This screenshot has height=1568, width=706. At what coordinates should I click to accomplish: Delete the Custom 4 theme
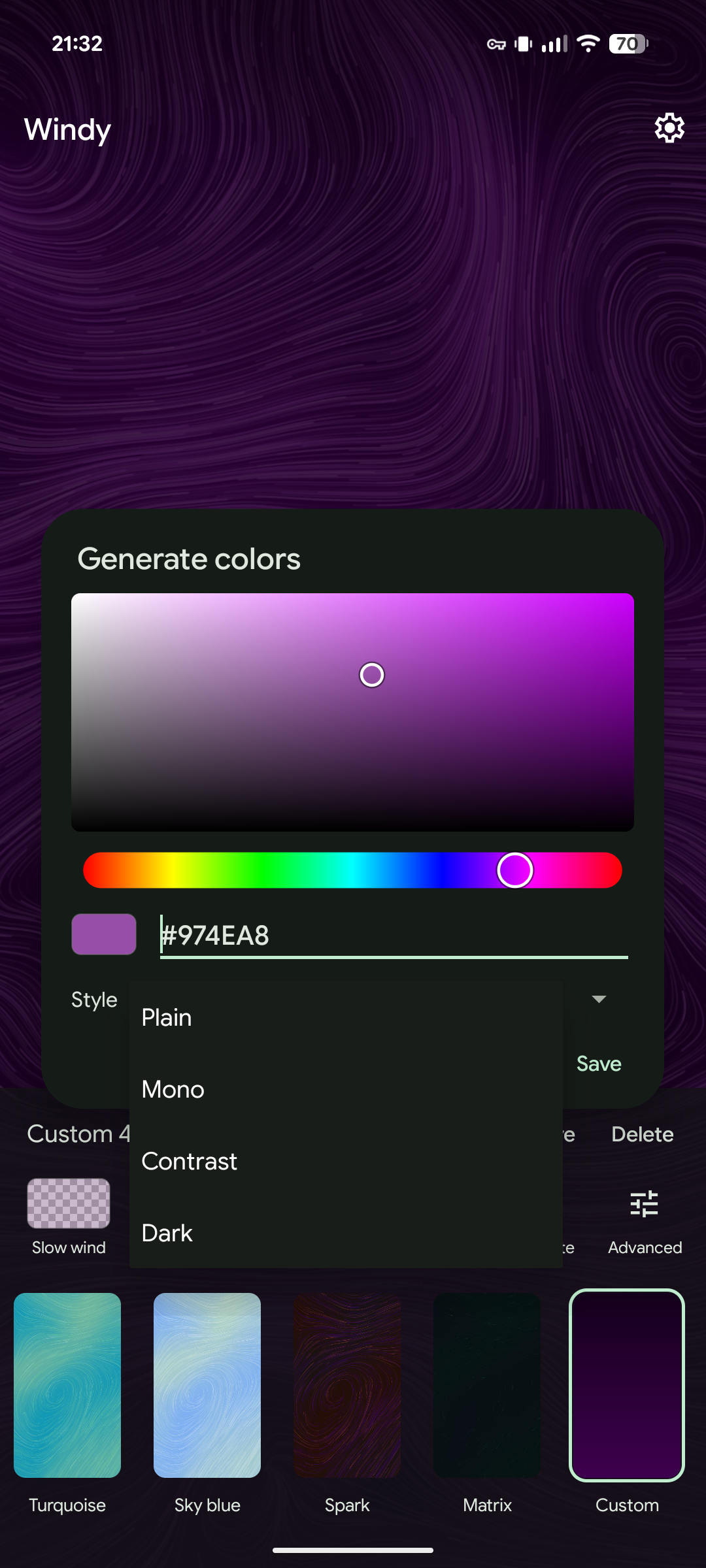[642, 1134]
